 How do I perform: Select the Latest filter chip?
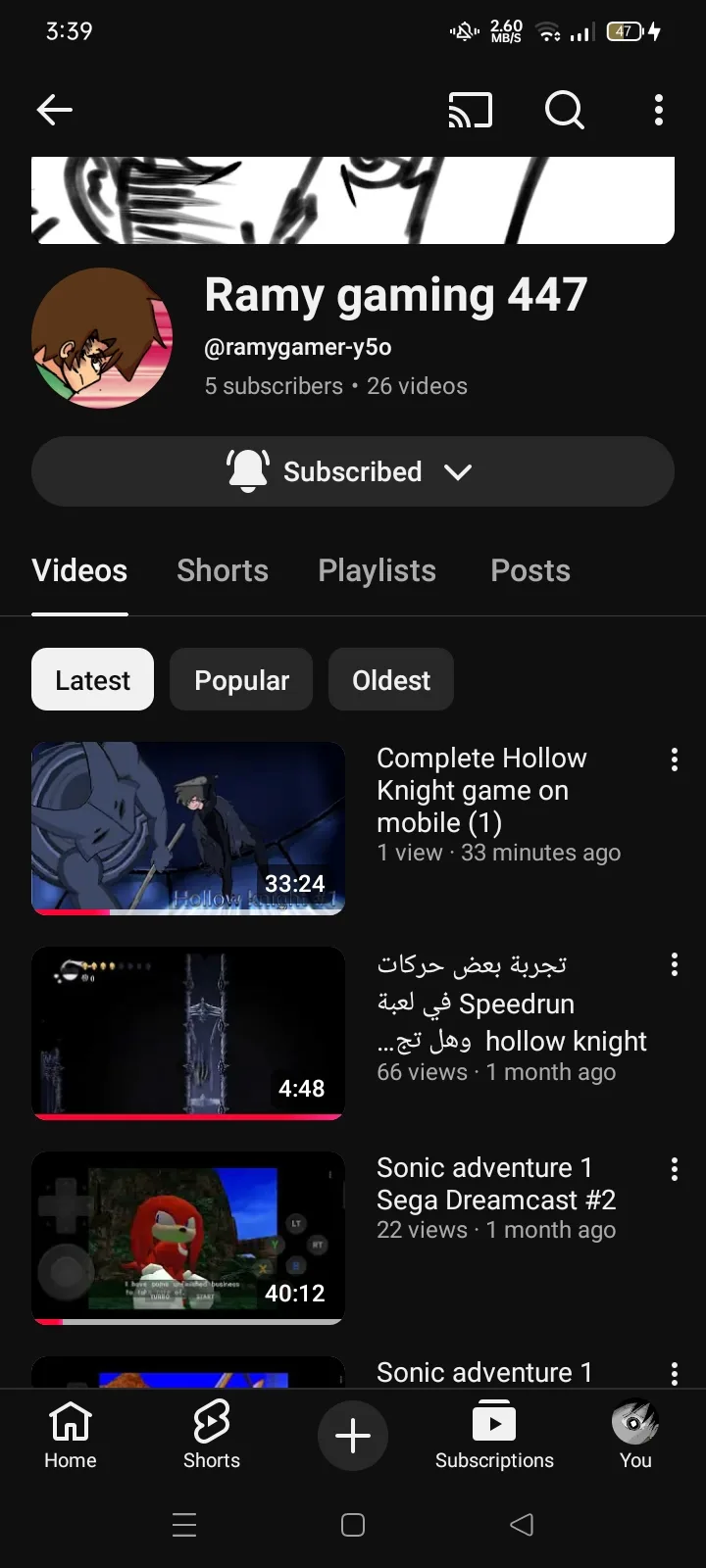(92, 679)
